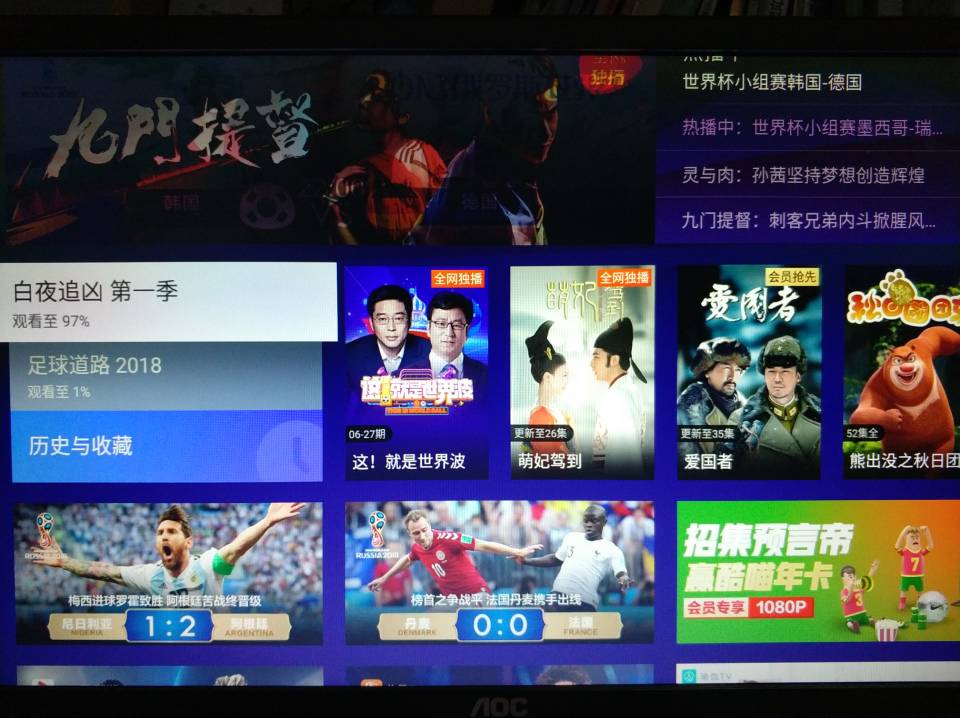Open the 熊出没之秋日团 cartoon card
This screenshot has height=718, width=960.
pos(902,372)
